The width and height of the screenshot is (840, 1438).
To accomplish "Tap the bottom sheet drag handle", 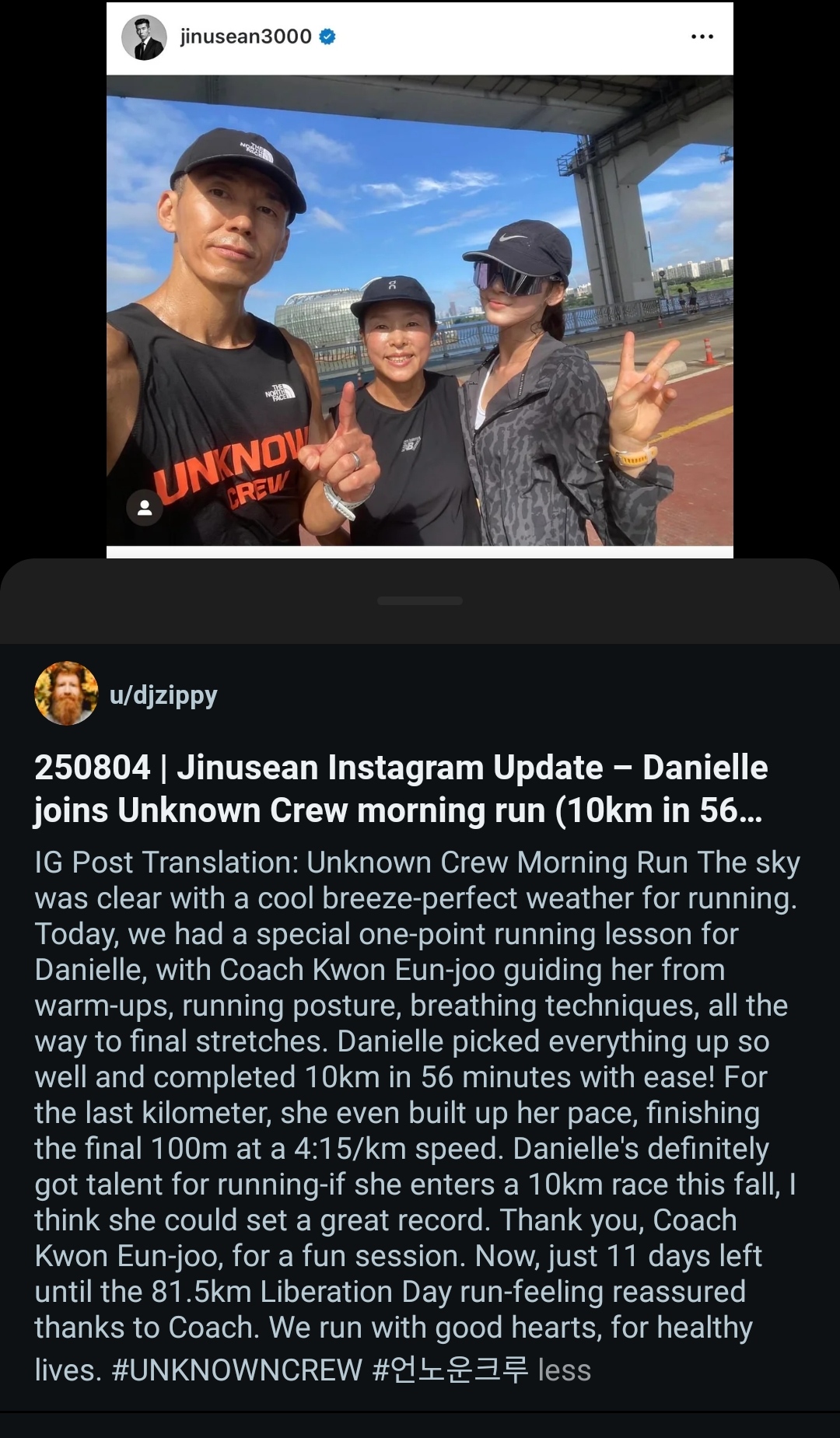I will click(x=420, y=601).
